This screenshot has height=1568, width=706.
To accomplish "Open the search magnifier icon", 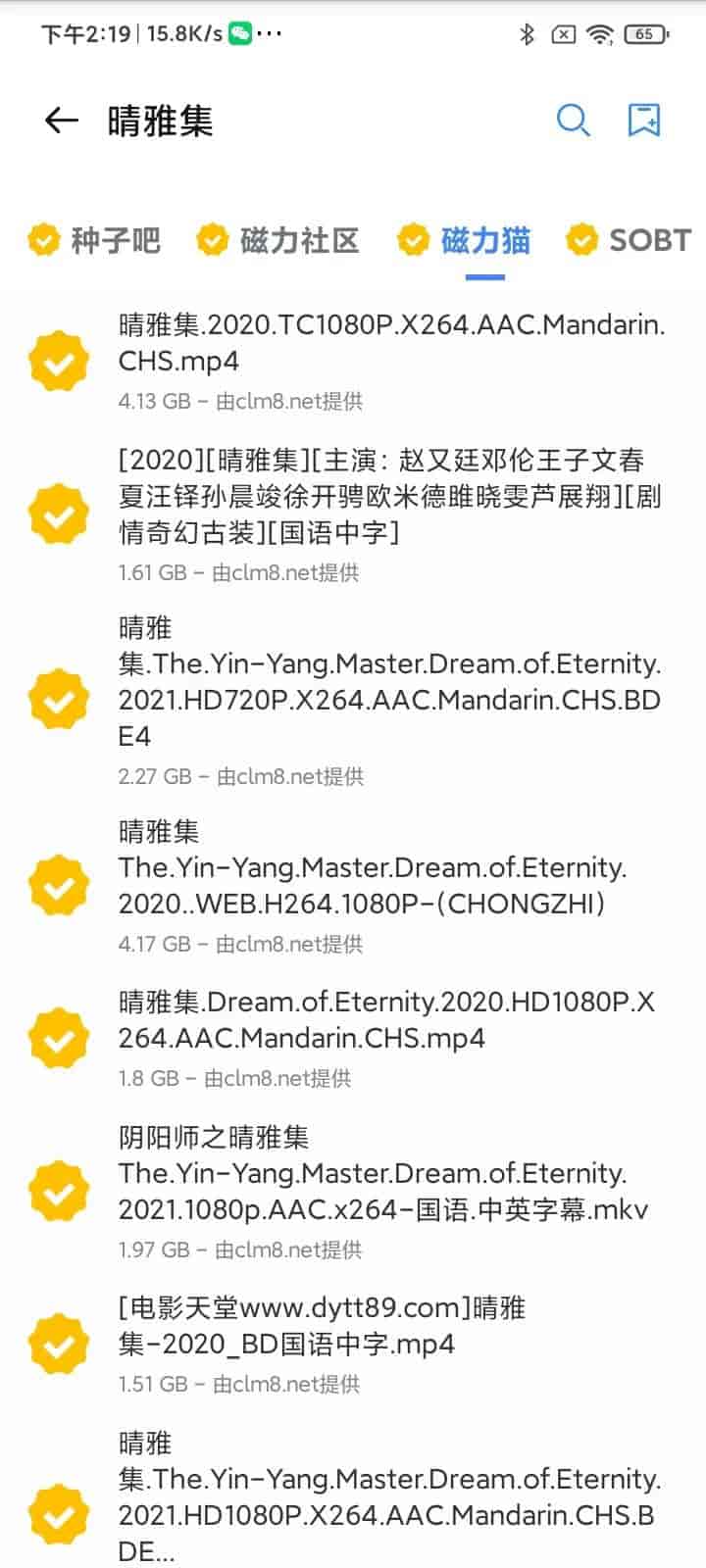I will click(573, 121).
